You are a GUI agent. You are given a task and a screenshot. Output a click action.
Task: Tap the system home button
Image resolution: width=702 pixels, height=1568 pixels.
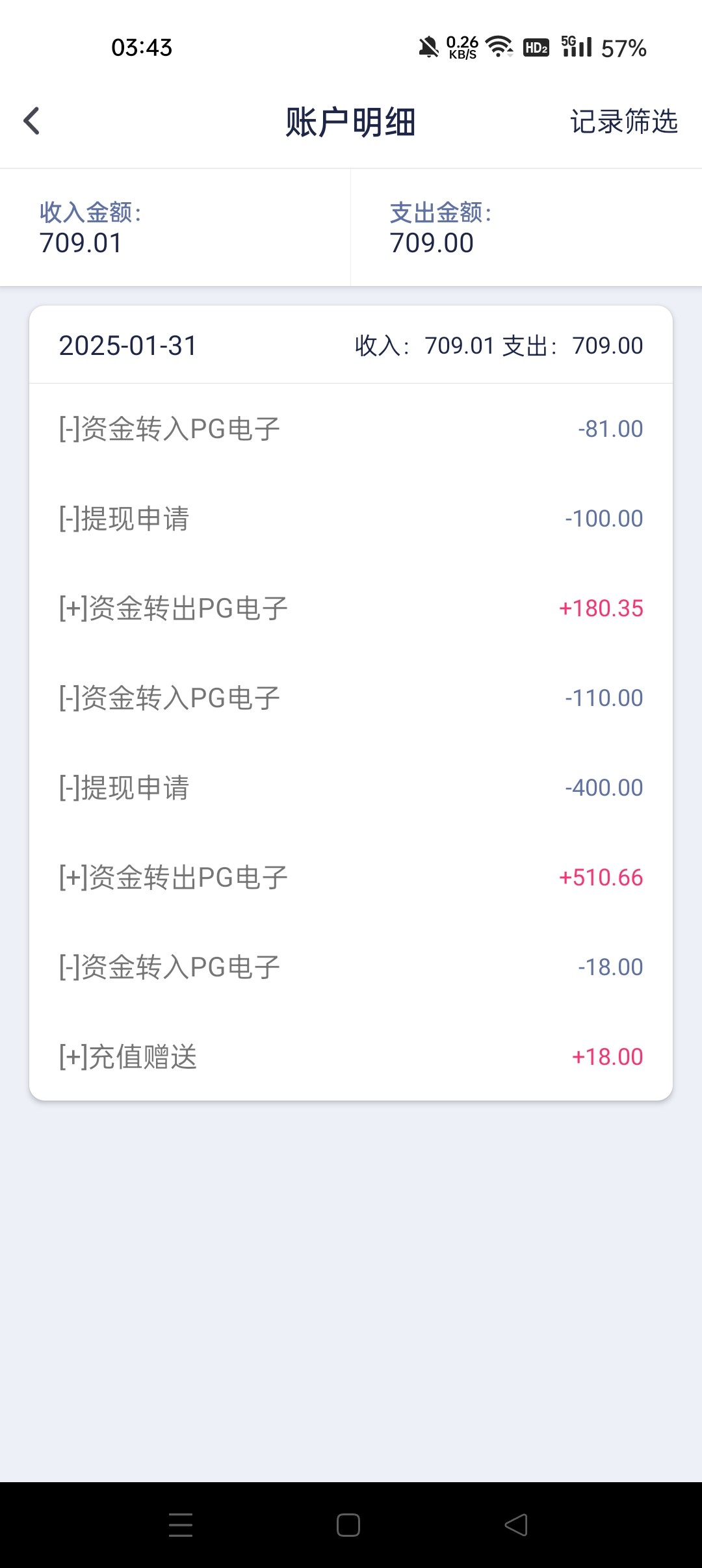(348, 1524)
